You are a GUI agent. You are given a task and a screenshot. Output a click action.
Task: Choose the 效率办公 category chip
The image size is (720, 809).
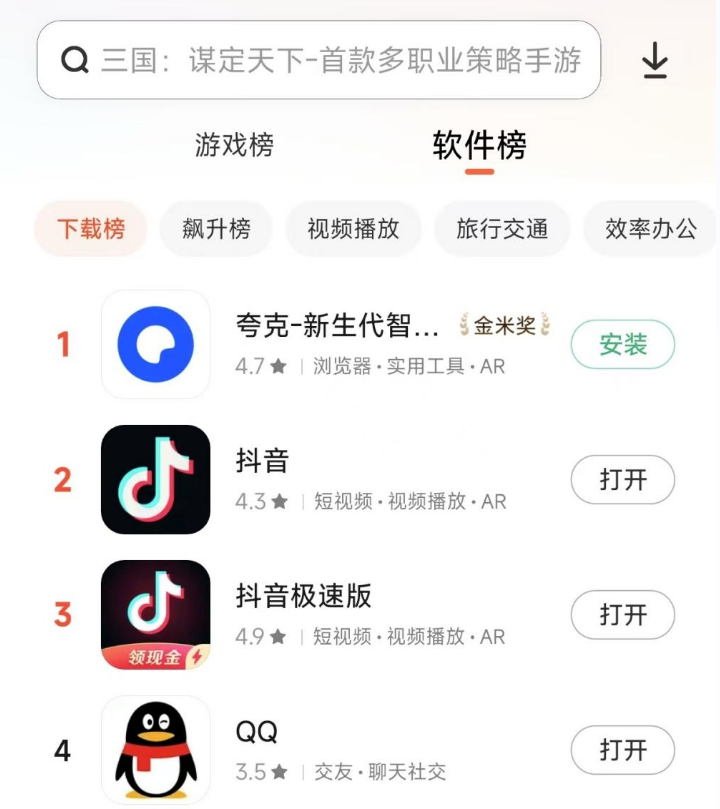650,228
